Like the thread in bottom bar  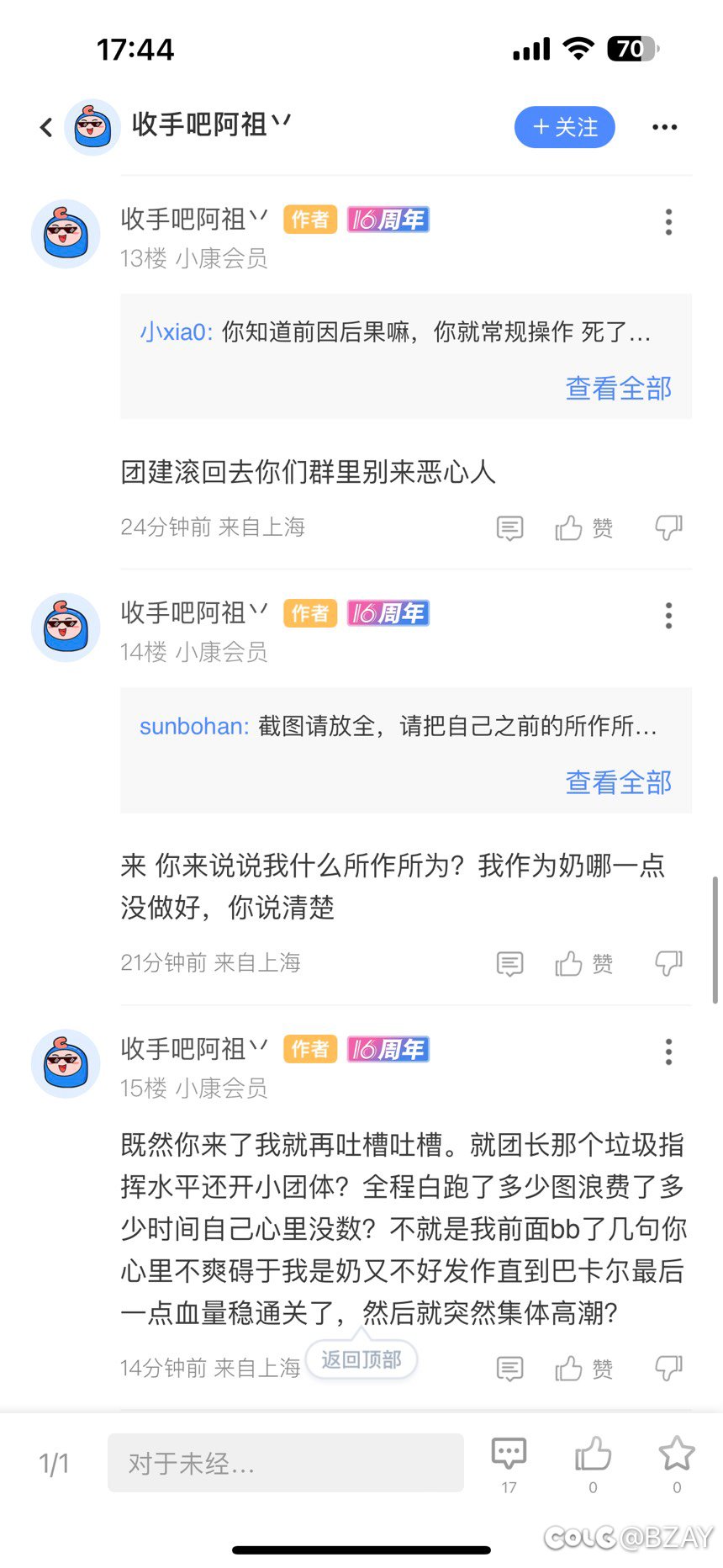coord(593,1464)
